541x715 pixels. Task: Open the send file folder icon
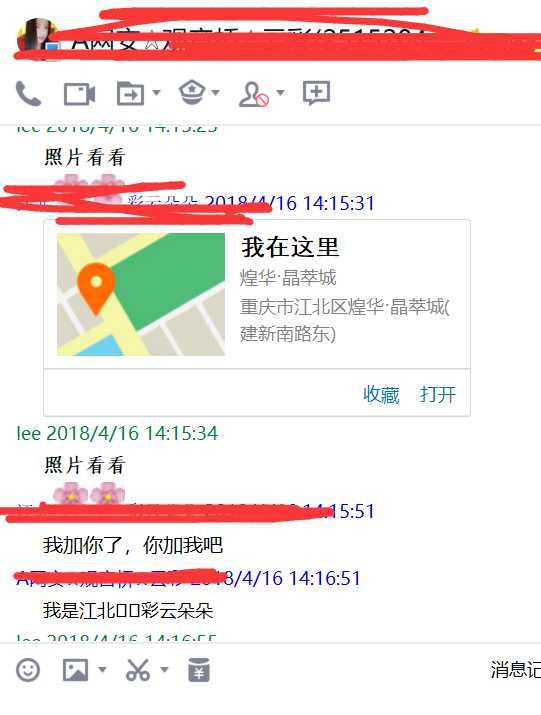click(x=130, y=93)
